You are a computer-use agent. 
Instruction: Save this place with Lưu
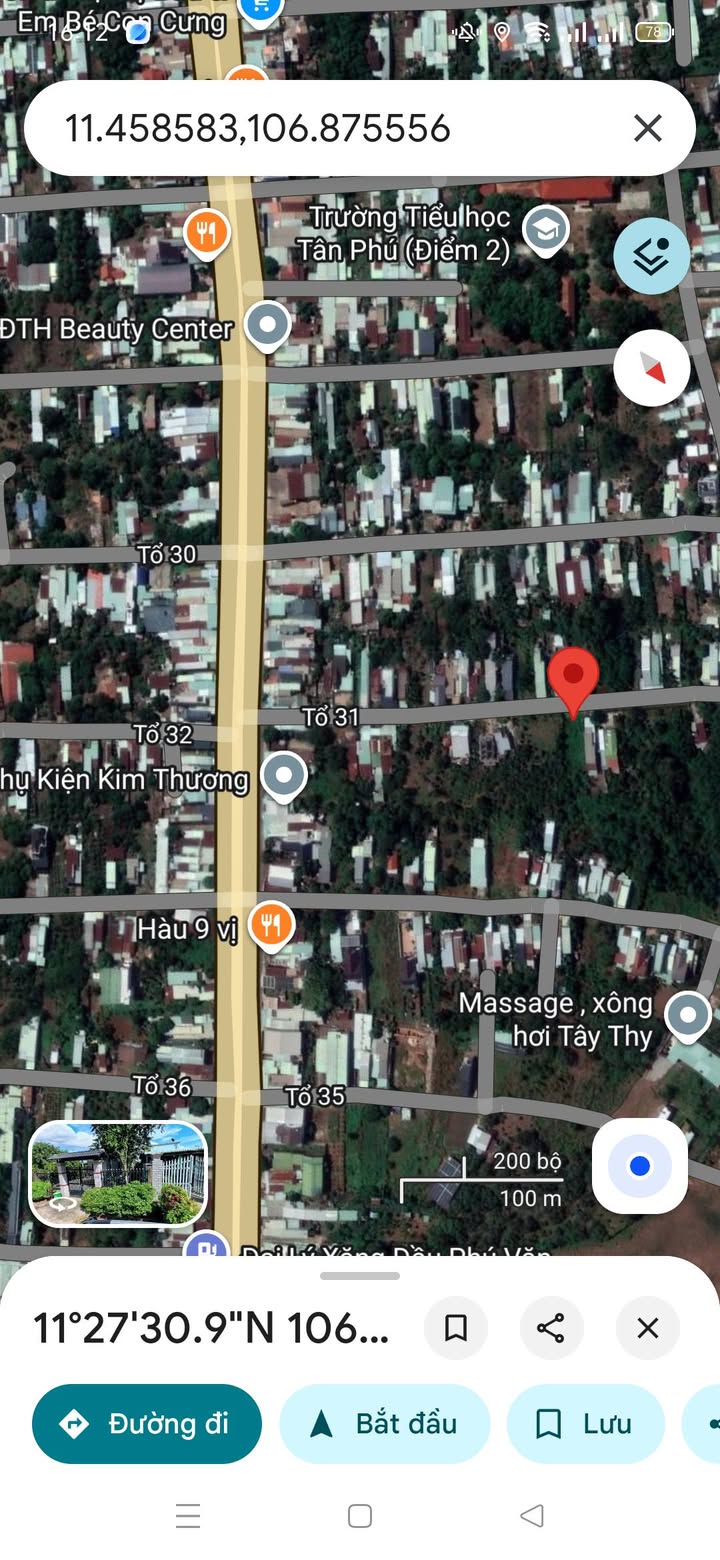(x=586, y=1423)
